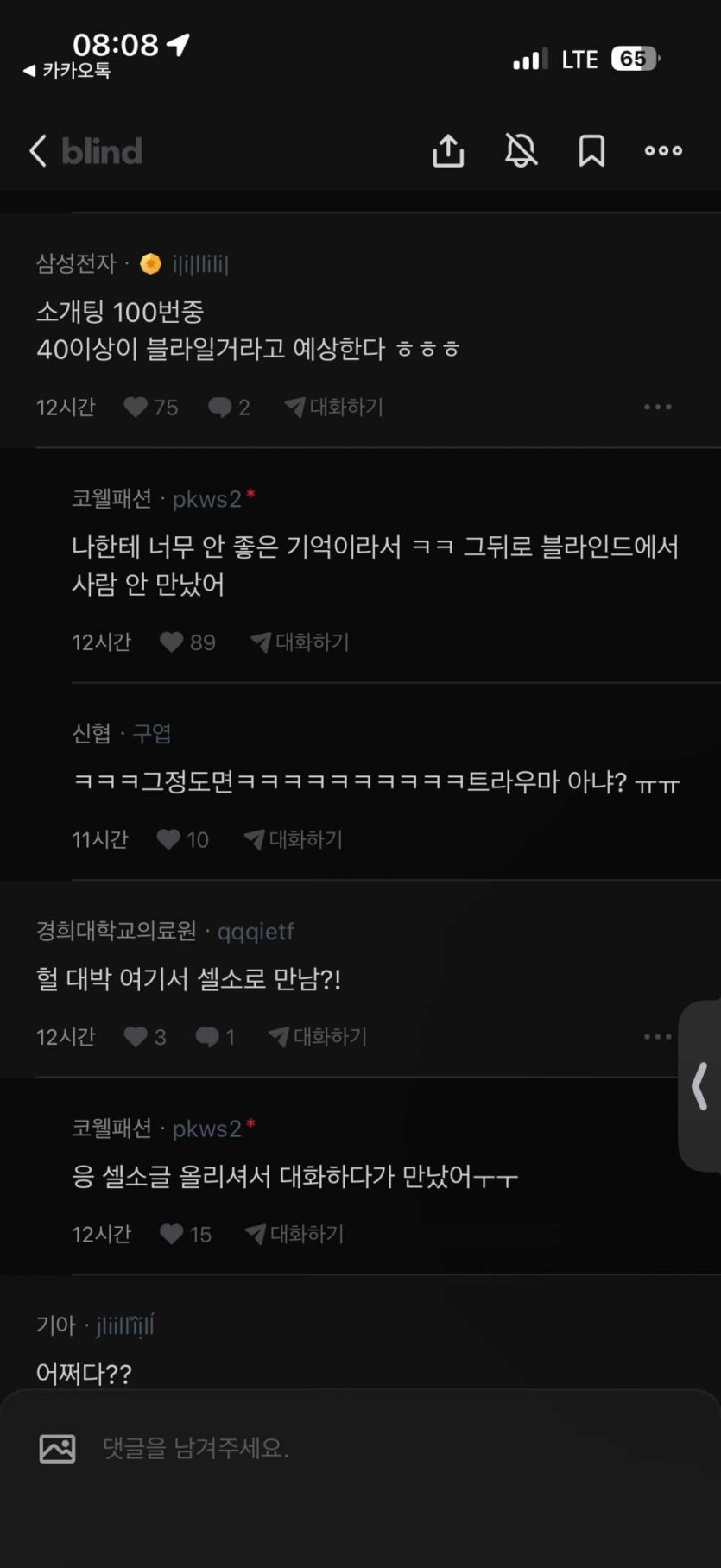Start 대화하기 with the 신협 commenter
The height and width of the screenshot is (1568, 721).
[294, 839]
